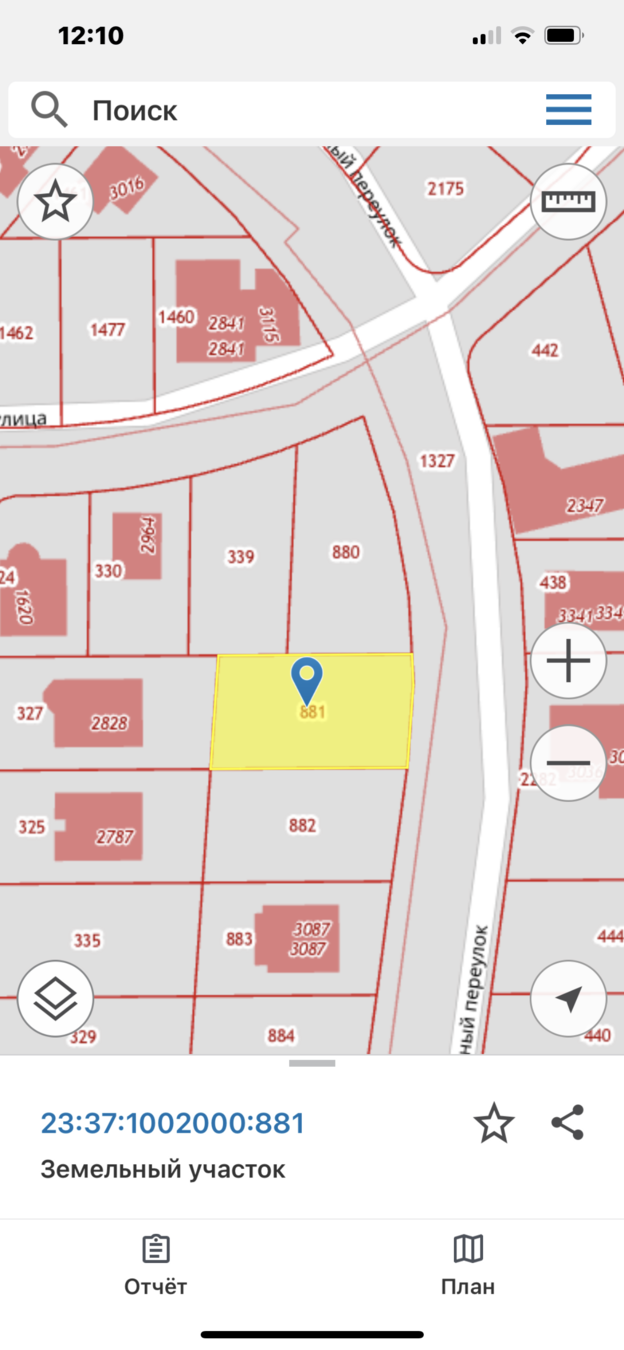The height and width of the screenshot is (1350, 624).
Task: Add parcel 23:37:1002000:881 to favorites
Action: coord(494,1124)
